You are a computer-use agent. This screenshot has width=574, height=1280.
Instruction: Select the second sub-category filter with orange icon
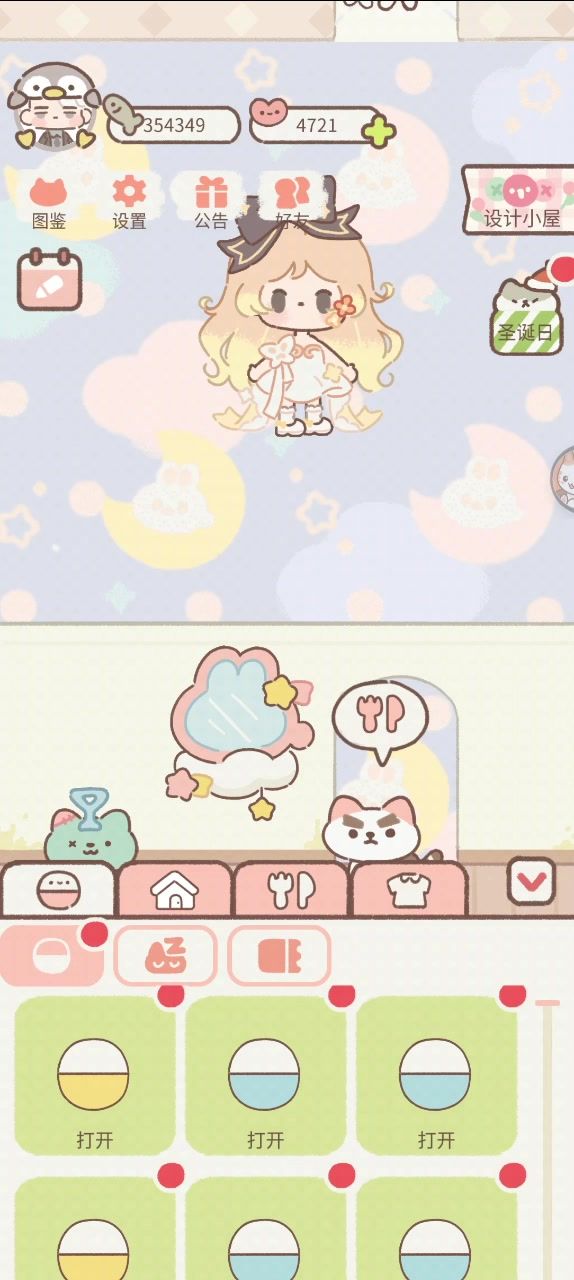point(165,956)
